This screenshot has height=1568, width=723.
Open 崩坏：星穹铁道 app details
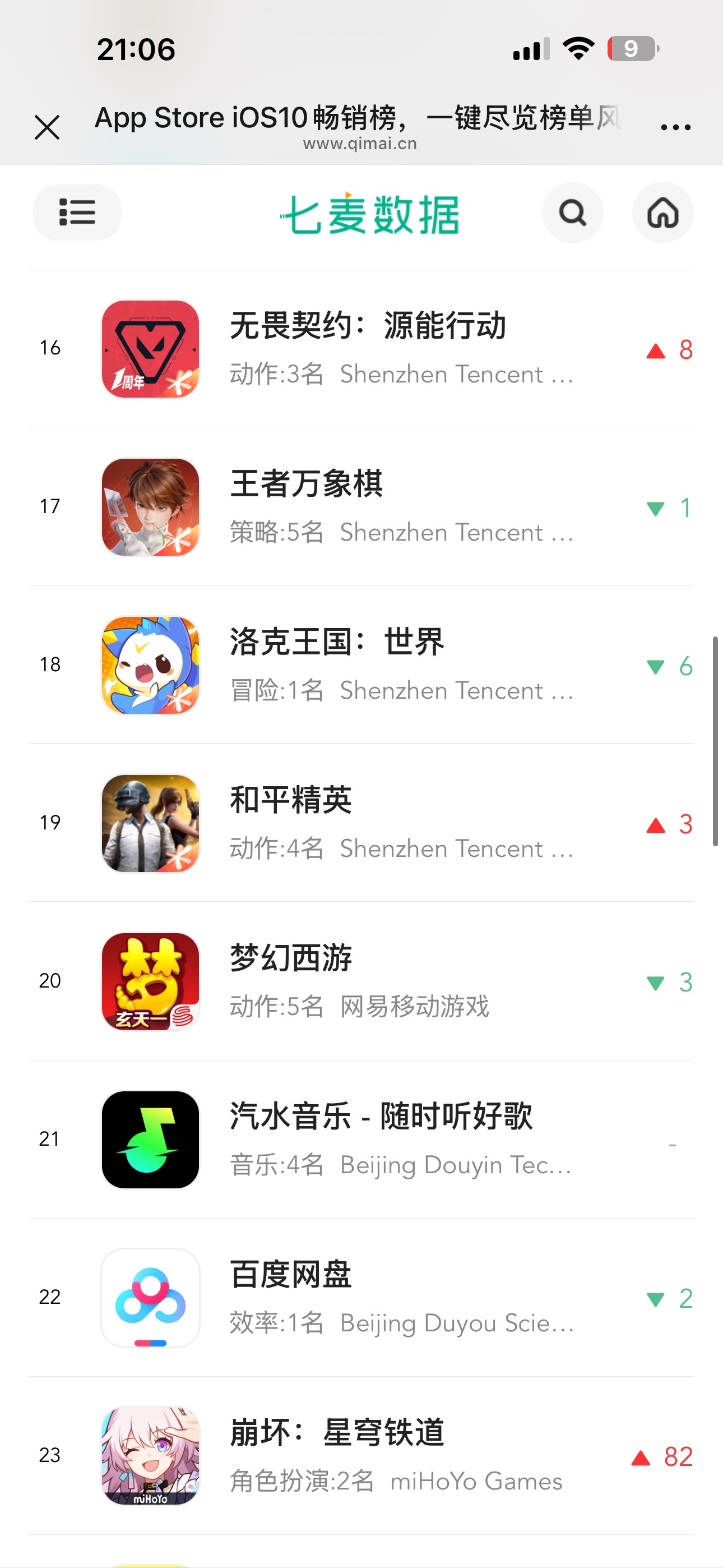click(x=361, y=1456)
